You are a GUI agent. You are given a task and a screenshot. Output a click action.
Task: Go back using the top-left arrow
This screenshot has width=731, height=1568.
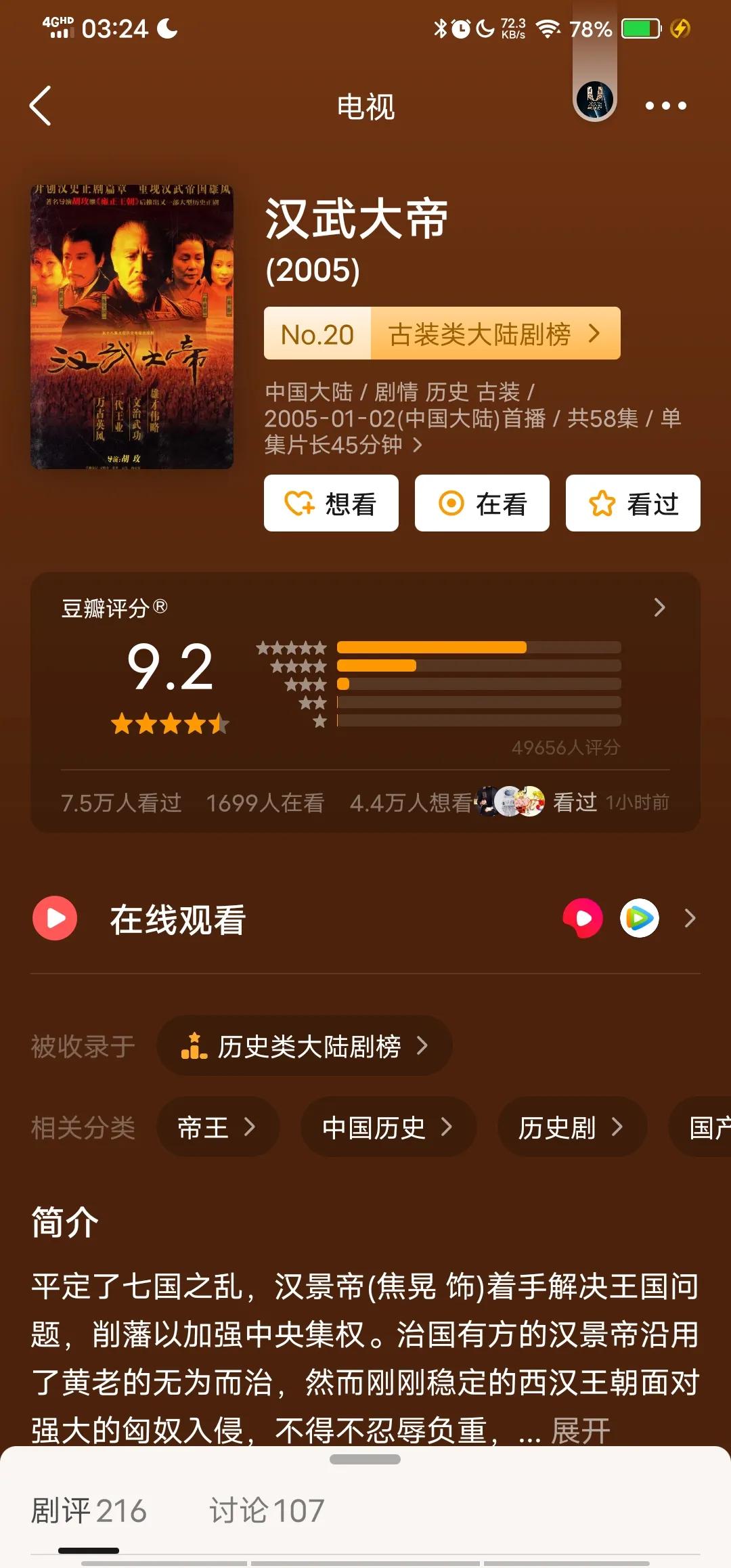coord(41,106)
